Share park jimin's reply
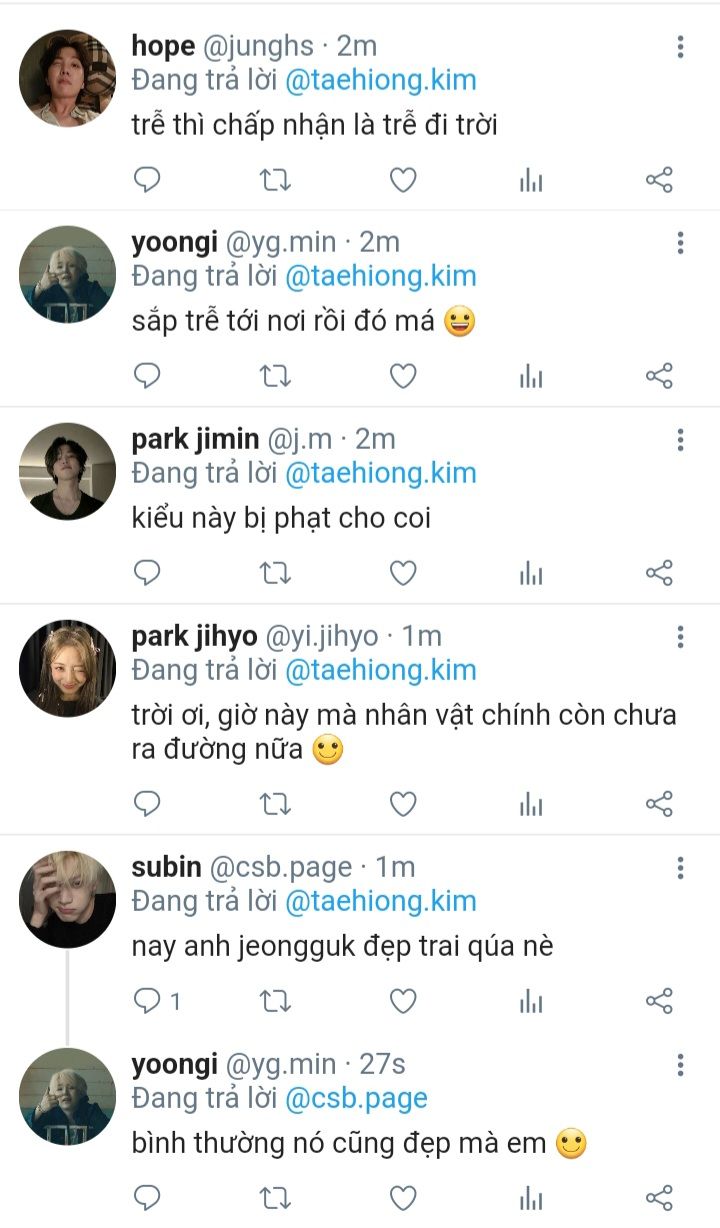 [659, 573]
